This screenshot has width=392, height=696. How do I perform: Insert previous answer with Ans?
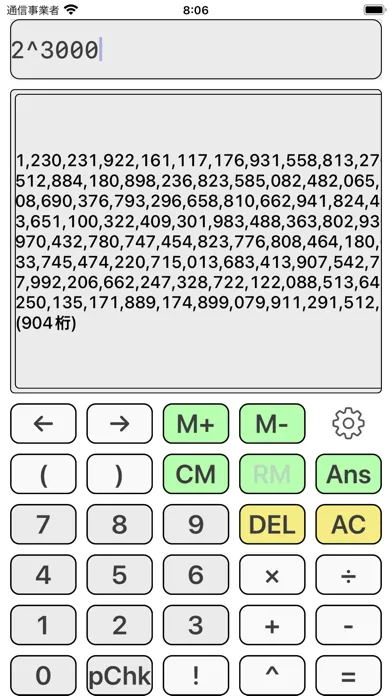[x=348, y=474]
